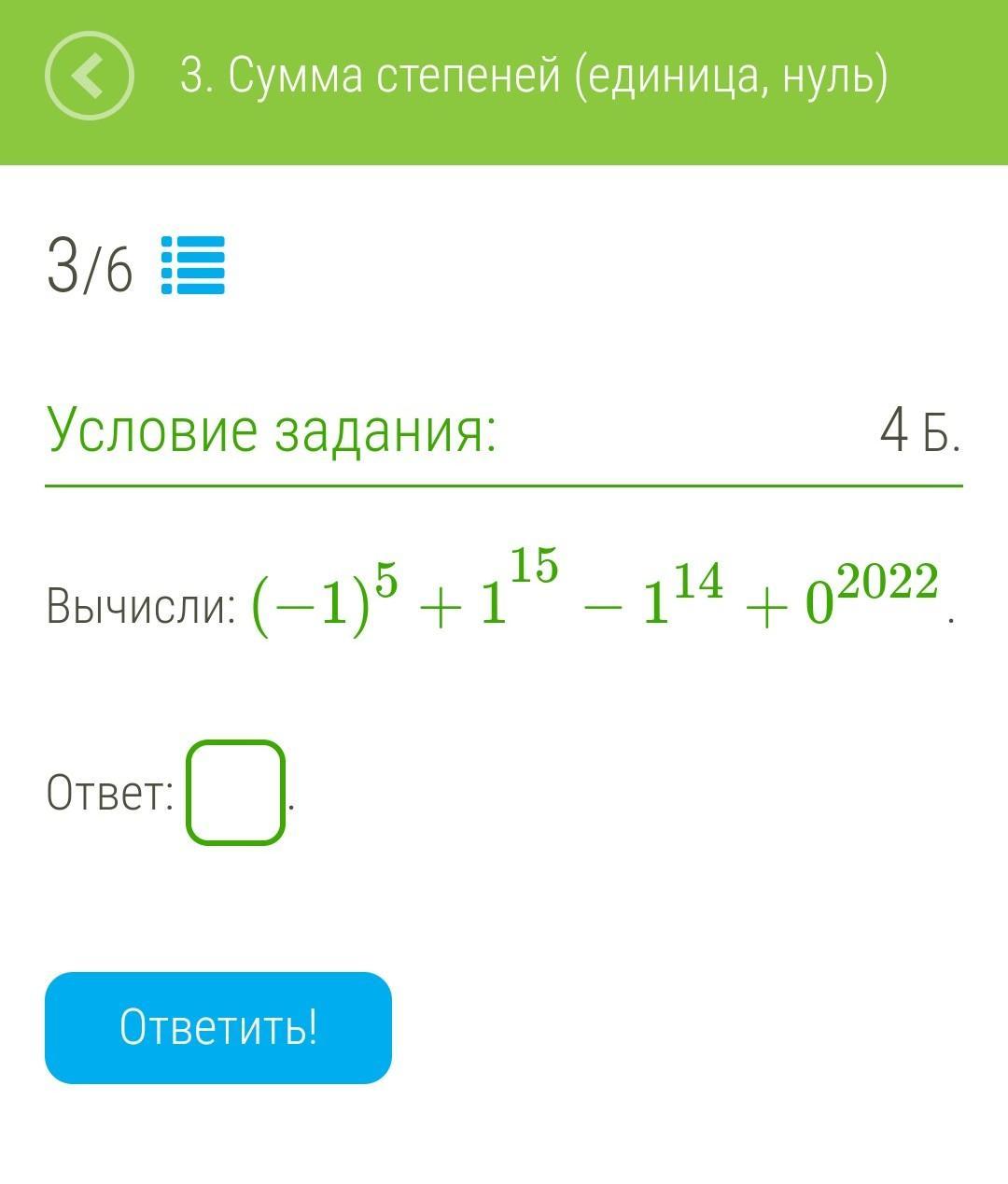Go back using the circled arrow
This screenshot has height=1184, width=1008.
(x=90, y=77)
